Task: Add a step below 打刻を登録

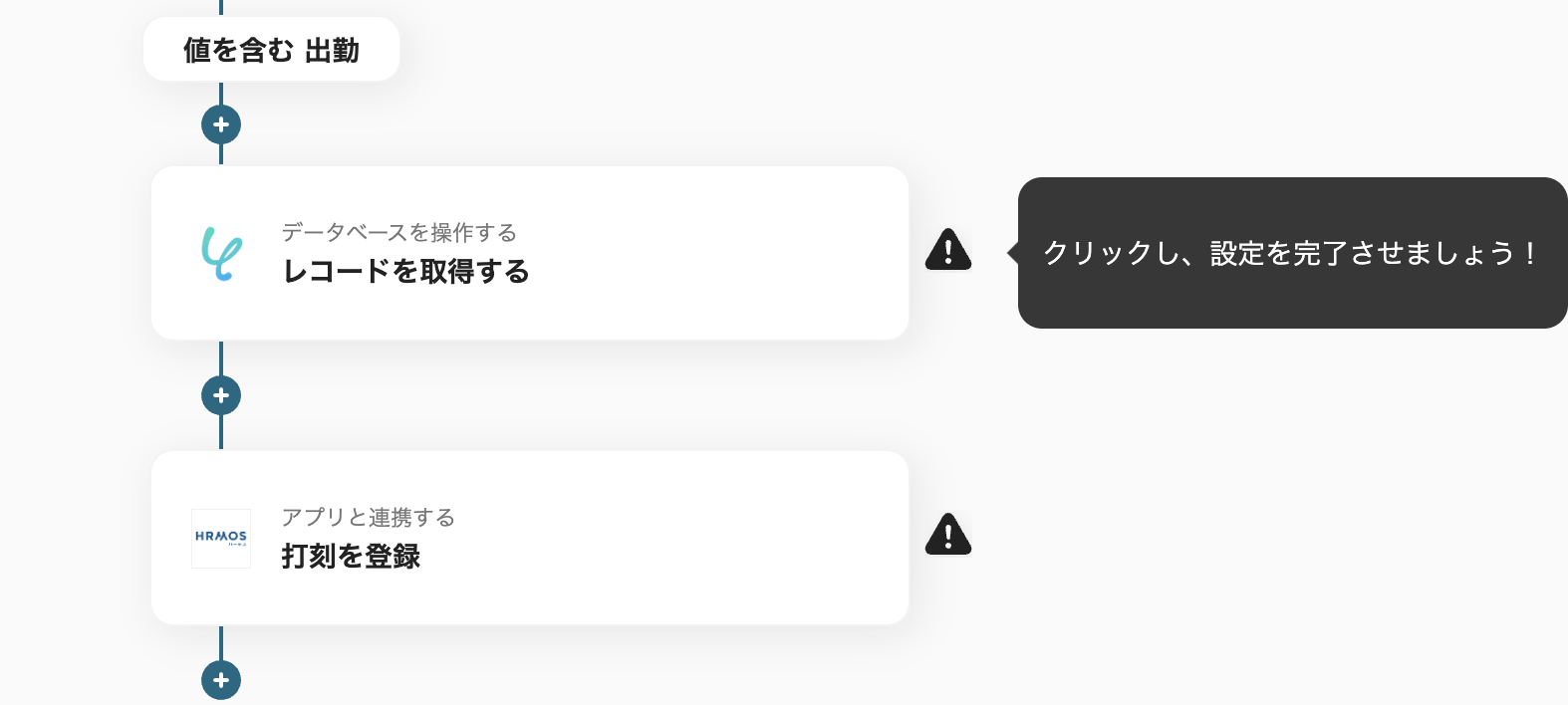Action: (x=221, y=680)
